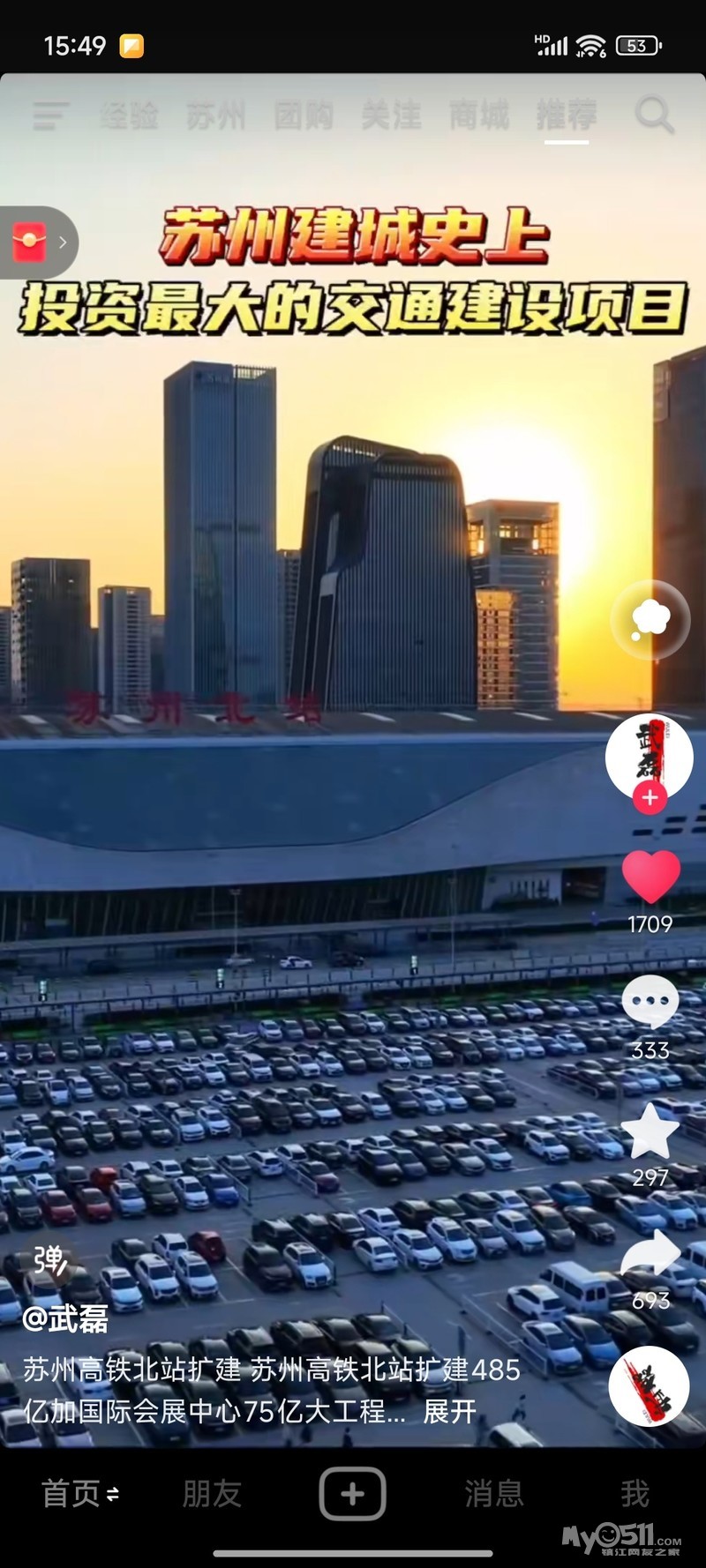Screen dimensions: 706x1568
Task: Switch to the 苏州 top tab
Action: 216,116
